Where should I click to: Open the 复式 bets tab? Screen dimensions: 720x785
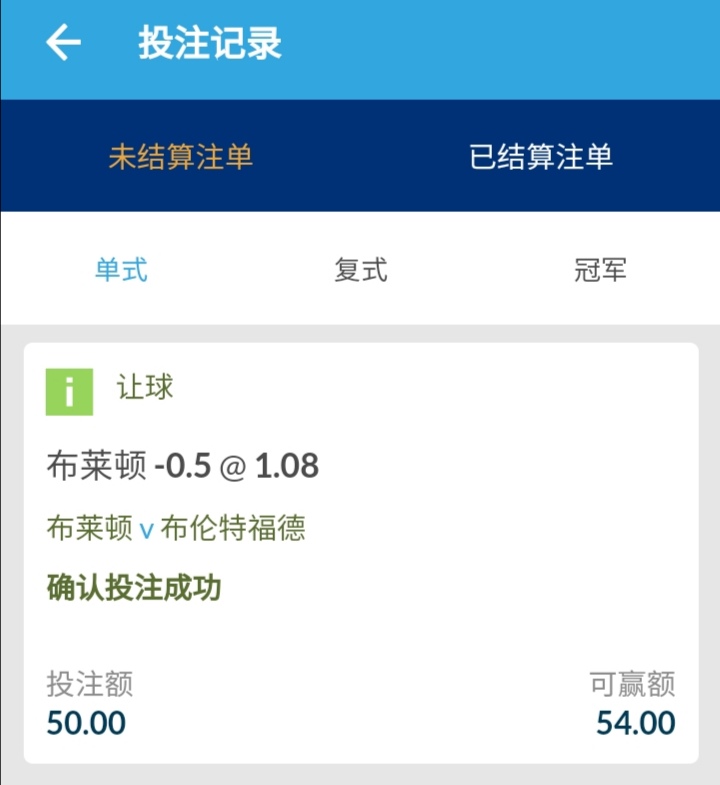360,269
